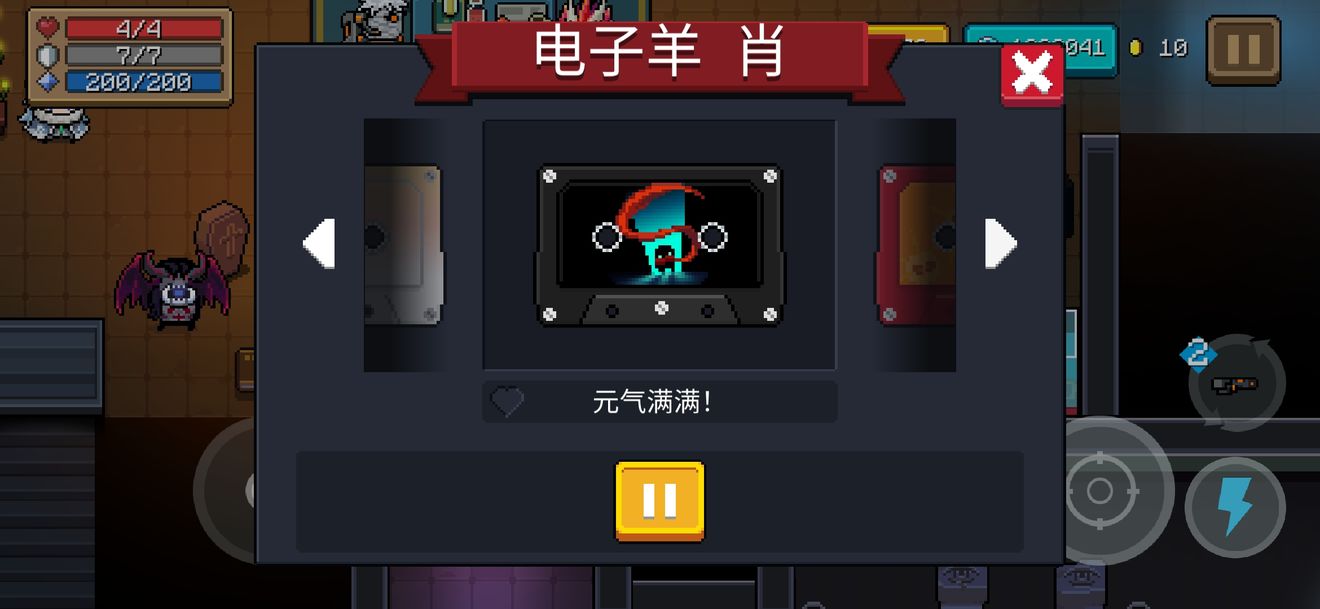
Task: Fire using the crosshair attack button
Action: click(1100, 491)
